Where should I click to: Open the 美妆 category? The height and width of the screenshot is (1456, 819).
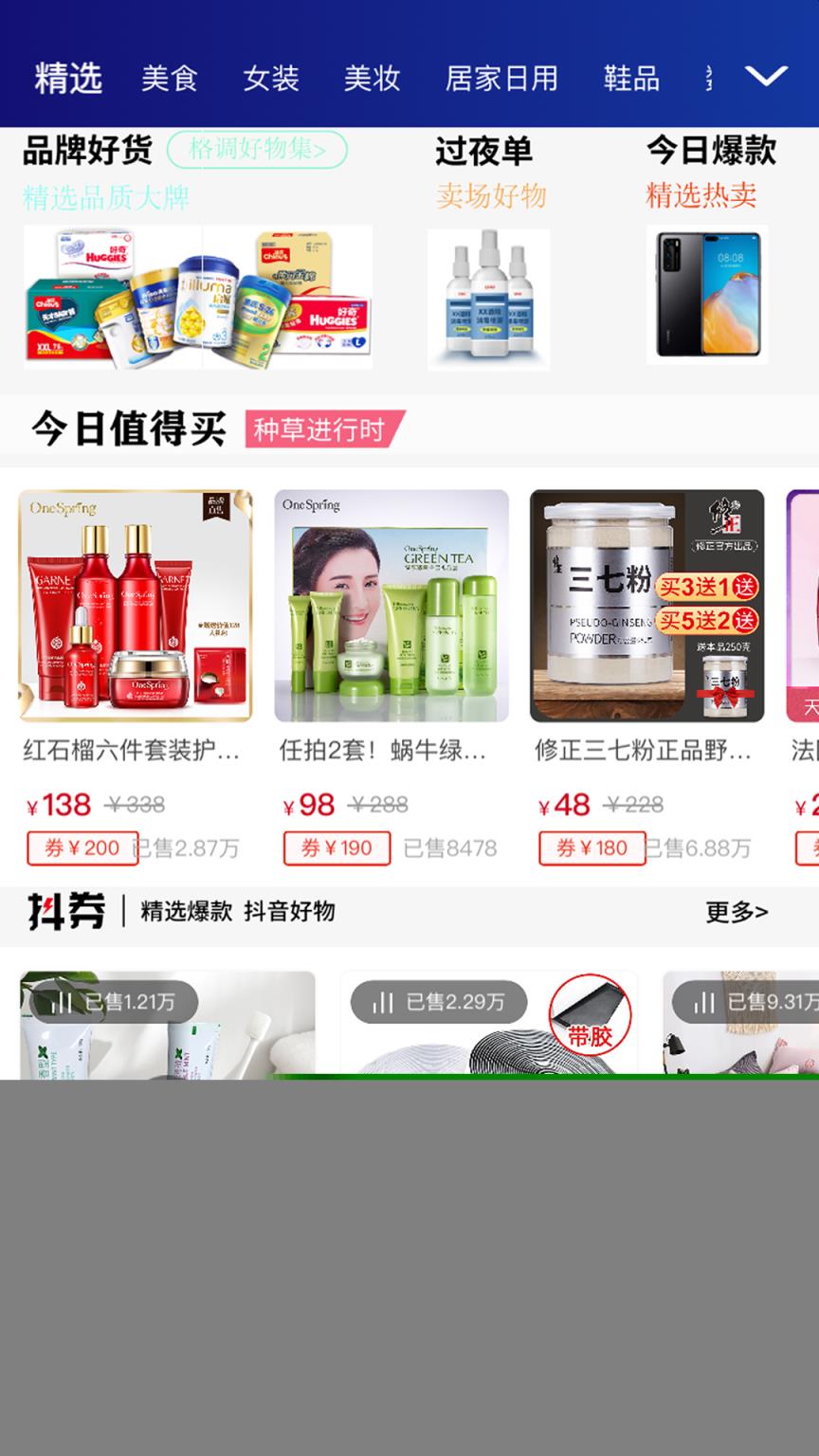coord(373,80)
